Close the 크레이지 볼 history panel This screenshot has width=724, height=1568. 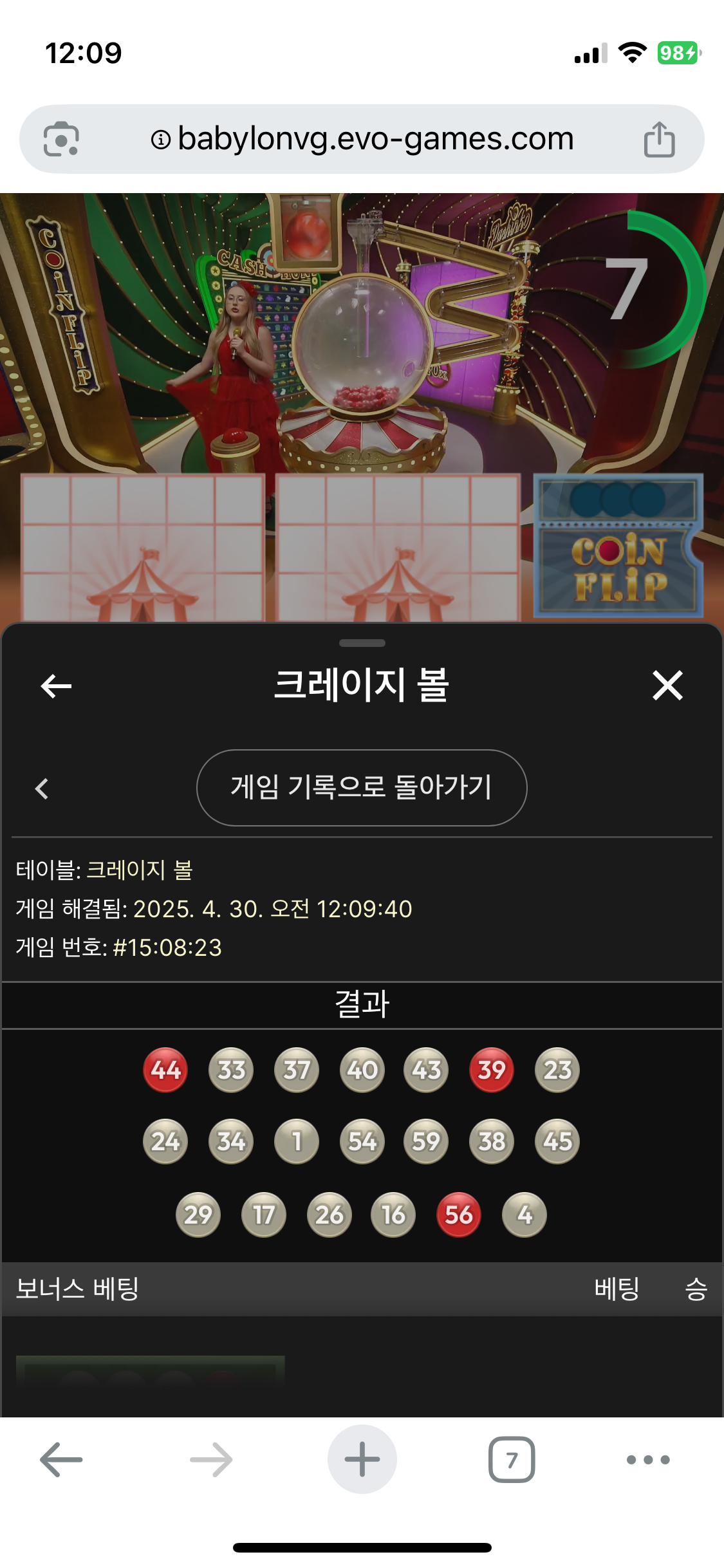(x=667, y=686)
